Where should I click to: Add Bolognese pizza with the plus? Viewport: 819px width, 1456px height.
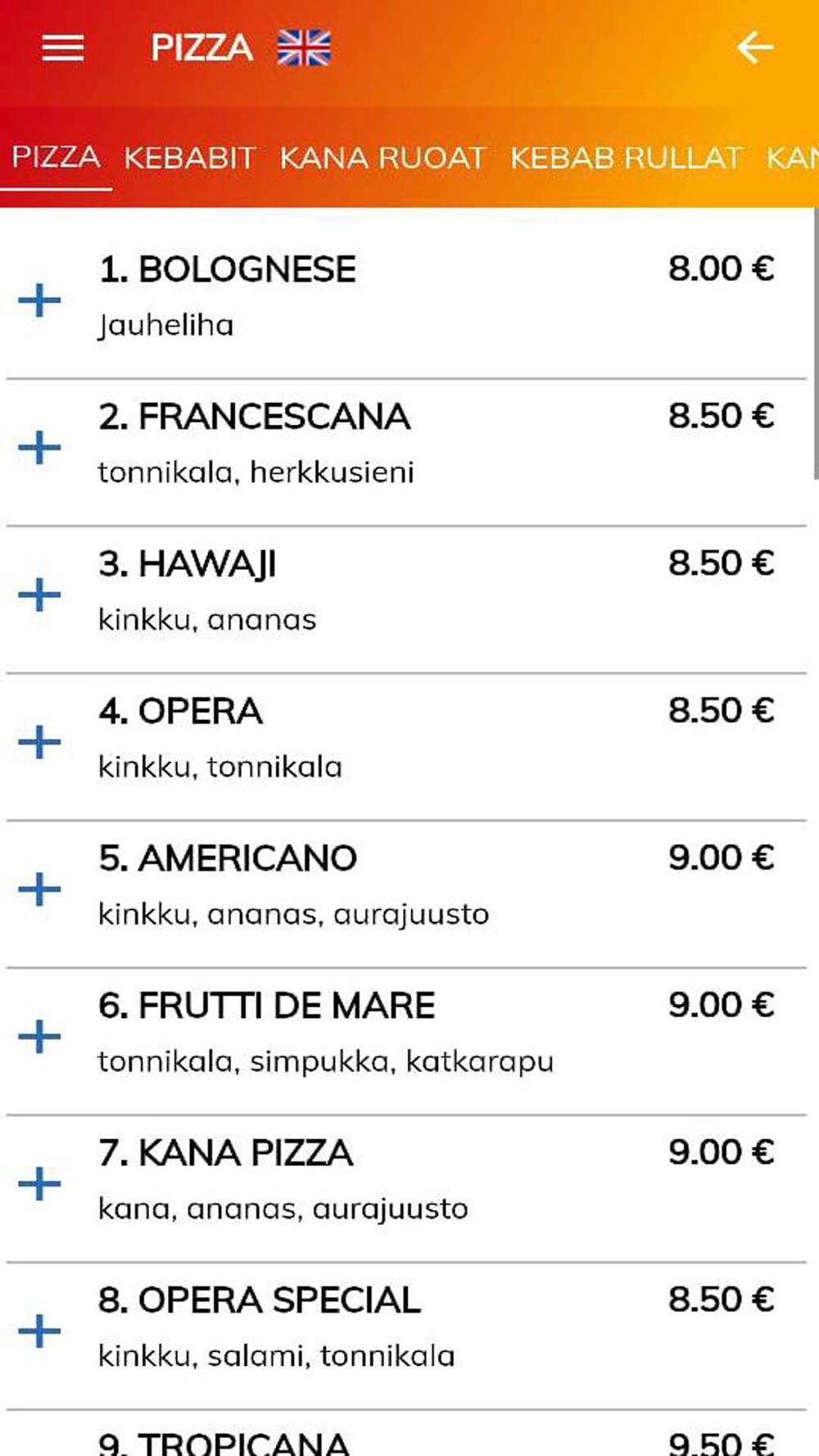39,301
